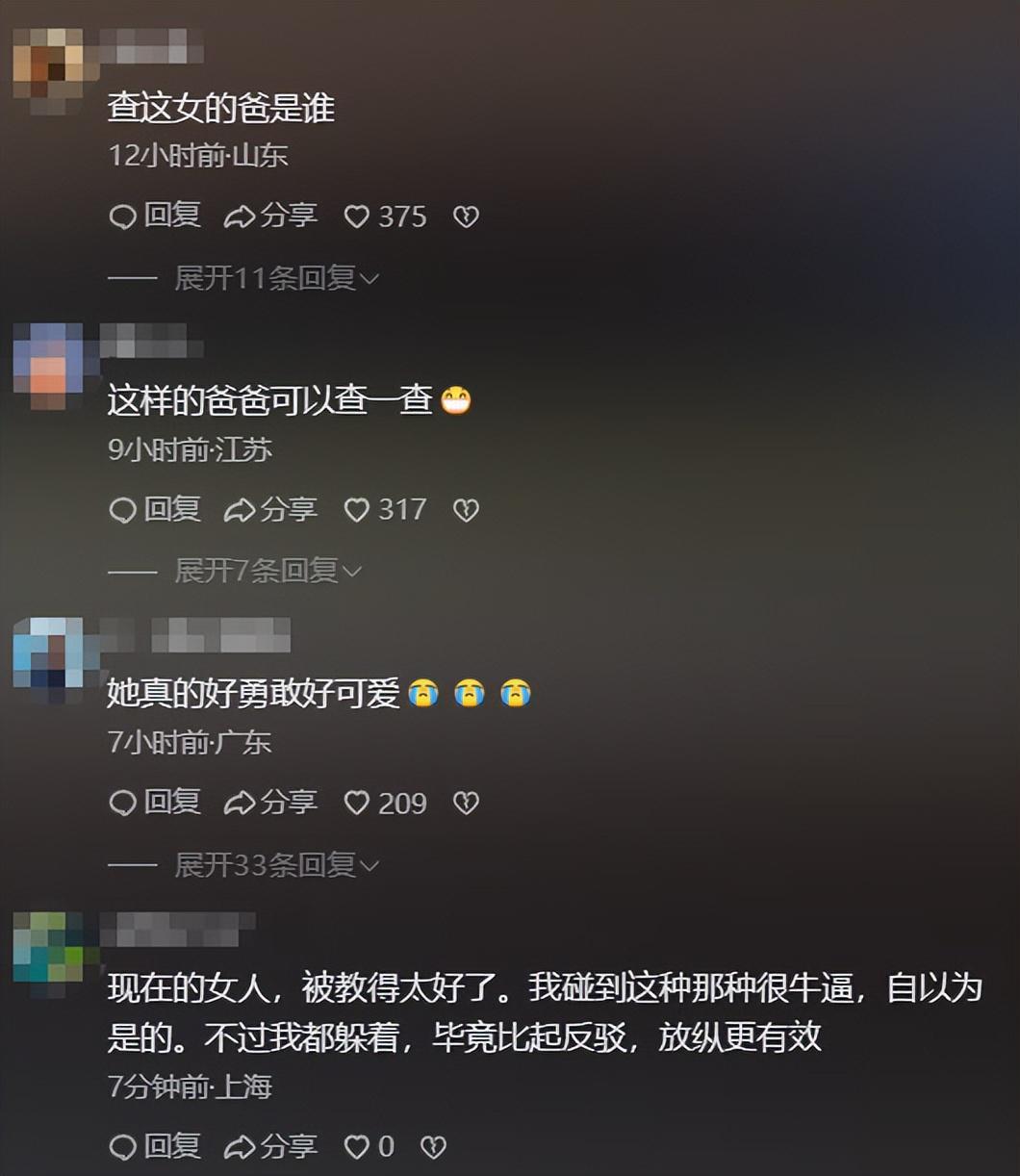Dislike the comment posted from 山东
This screenshot has height=1176, width=1020.
(466, 217)
